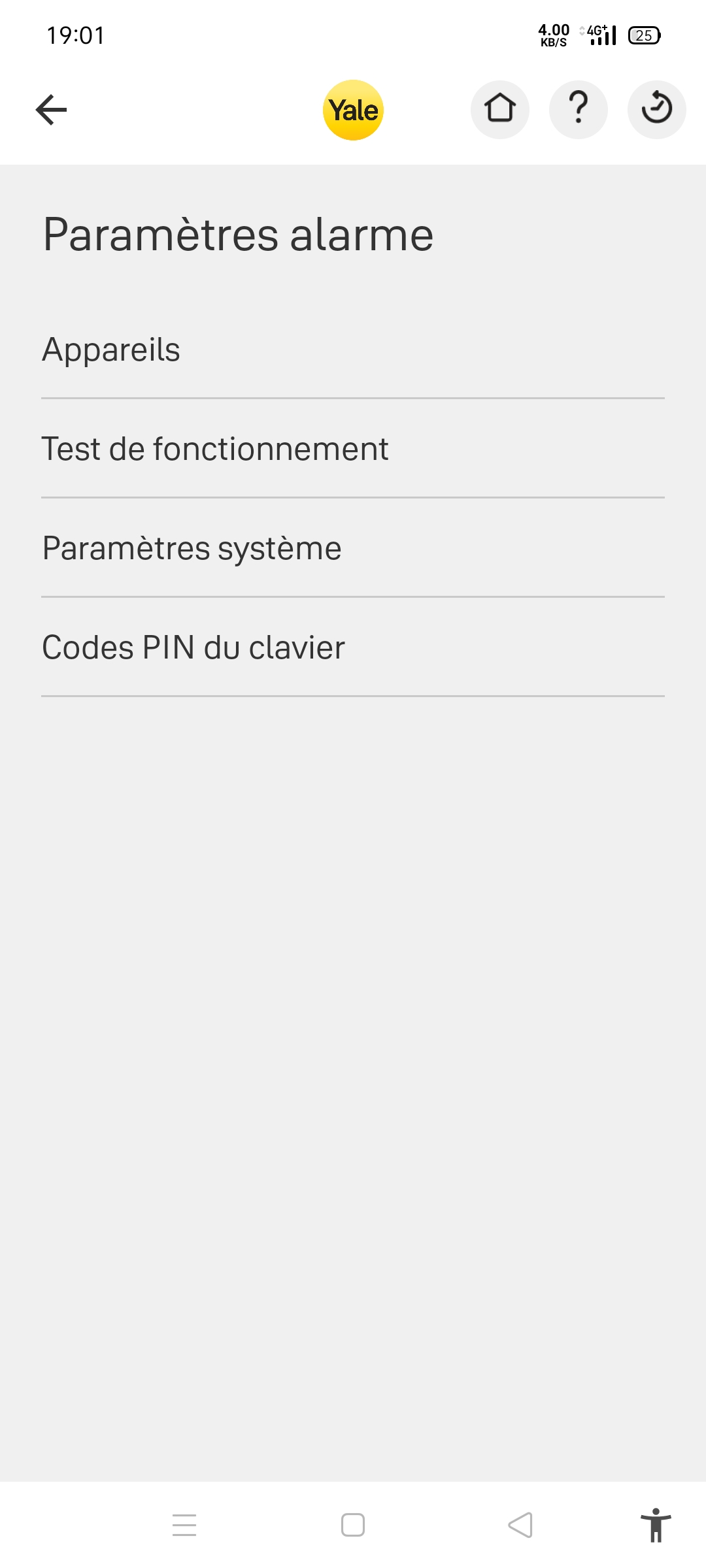Open the home icon in the toolbar

[x=500, y=110]
